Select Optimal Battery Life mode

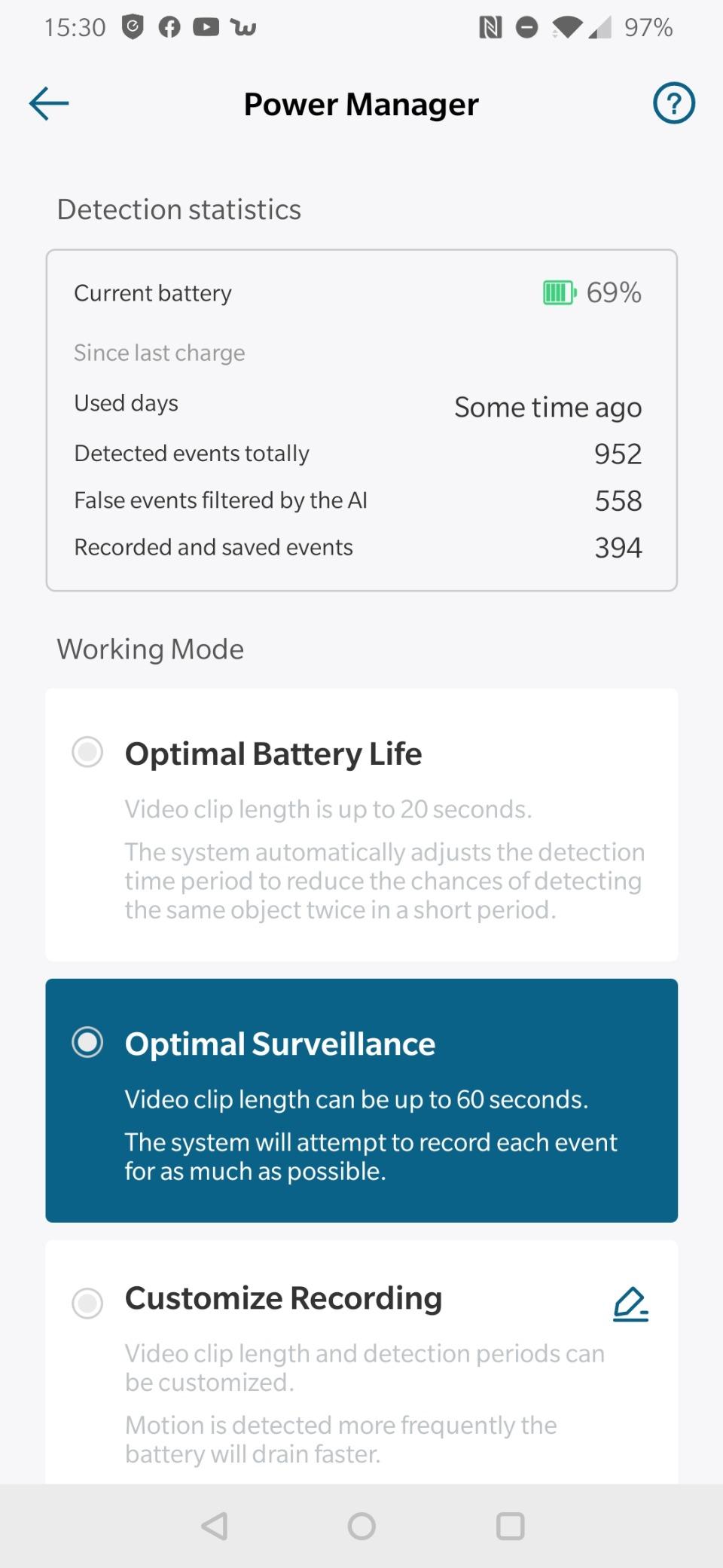pyautogui.click(x=87, y=752)
